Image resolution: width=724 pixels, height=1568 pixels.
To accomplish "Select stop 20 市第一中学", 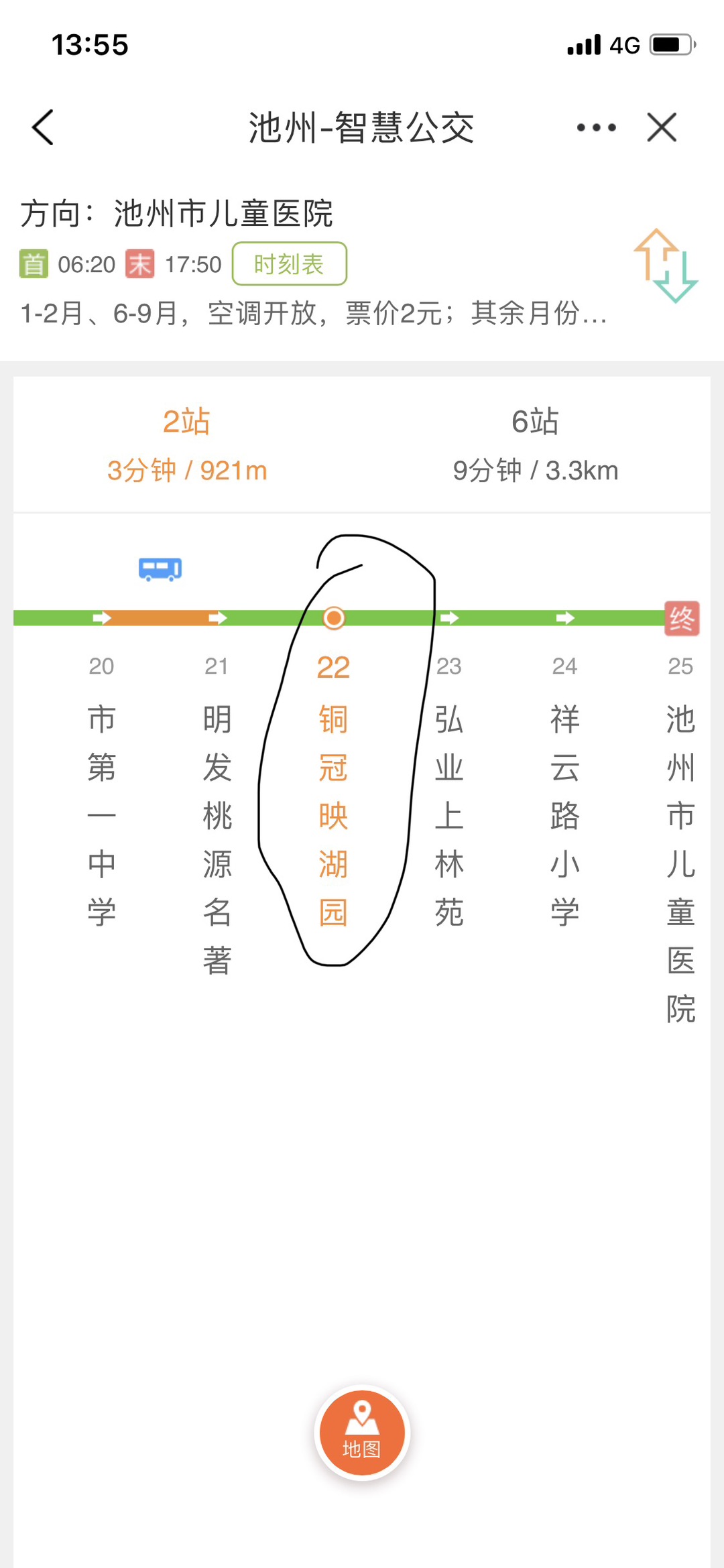I will (102, 815).
